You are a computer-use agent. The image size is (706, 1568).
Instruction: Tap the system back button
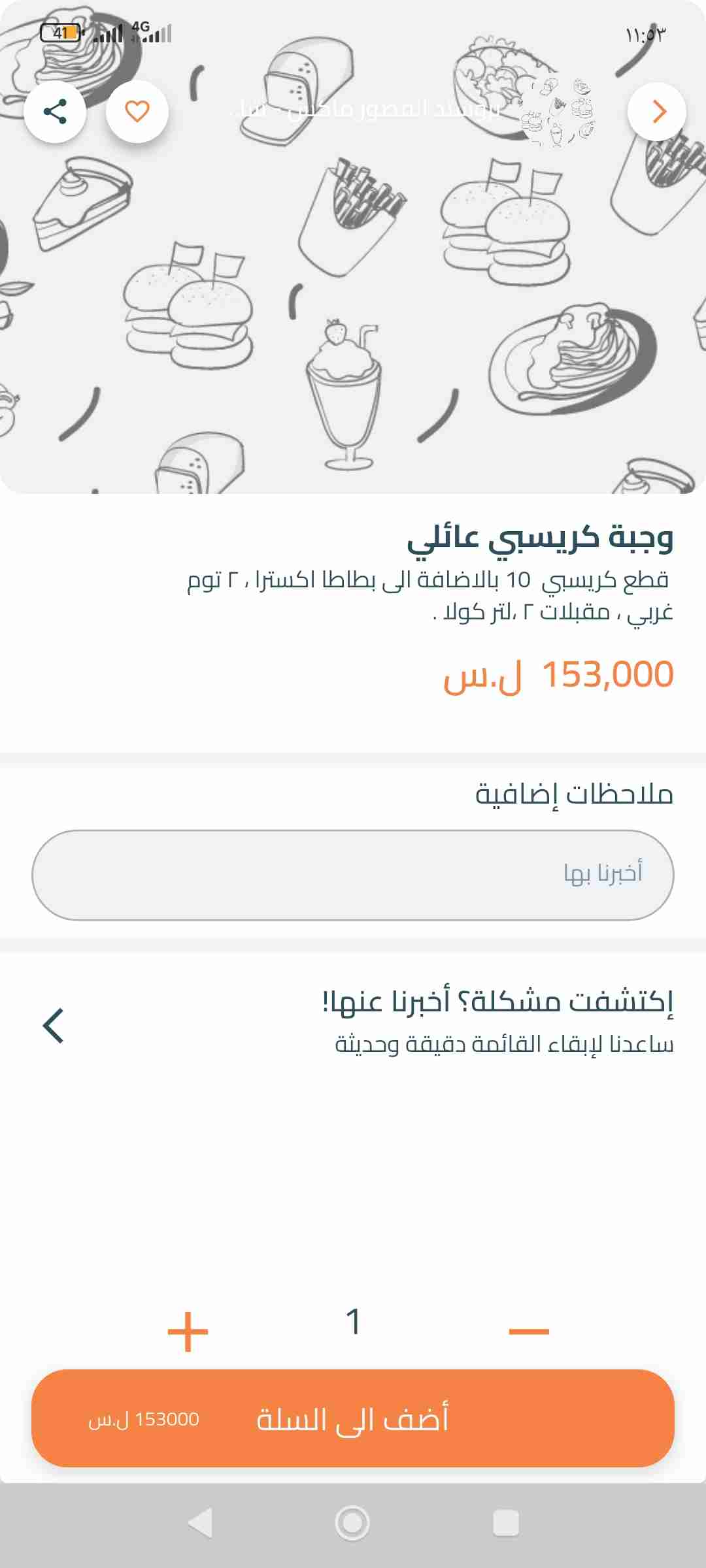[200, 1523]
